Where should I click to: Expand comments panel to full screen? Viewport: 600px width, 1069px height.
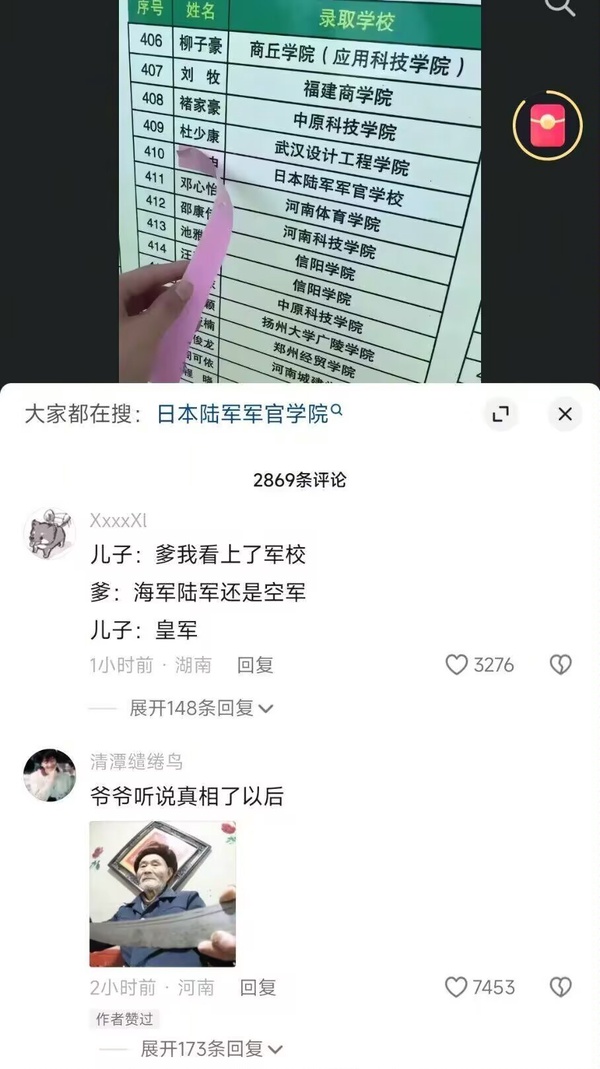pos(501,414)
